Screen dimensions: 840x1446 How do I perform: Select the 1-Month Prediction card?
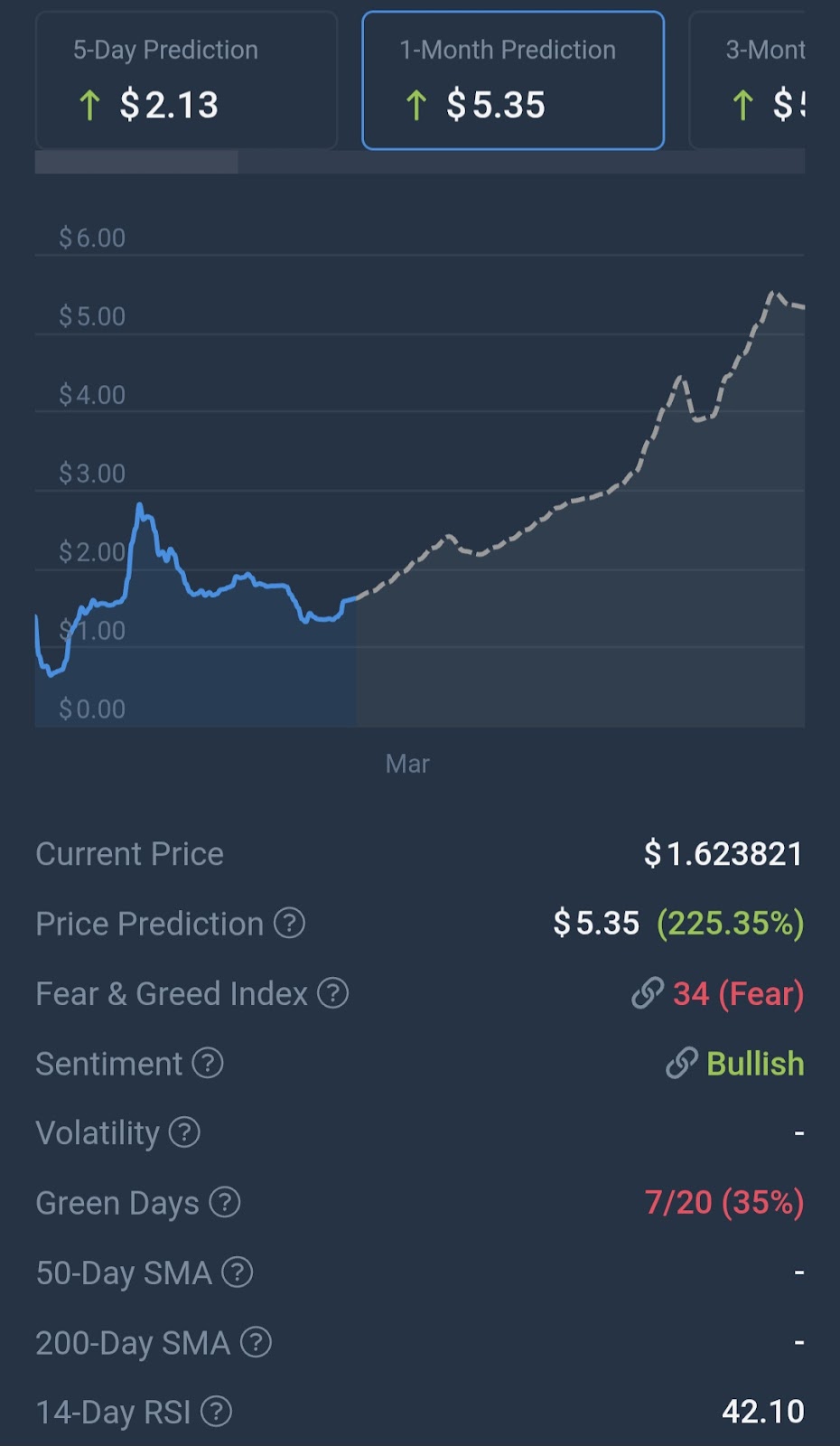point(513,80)
